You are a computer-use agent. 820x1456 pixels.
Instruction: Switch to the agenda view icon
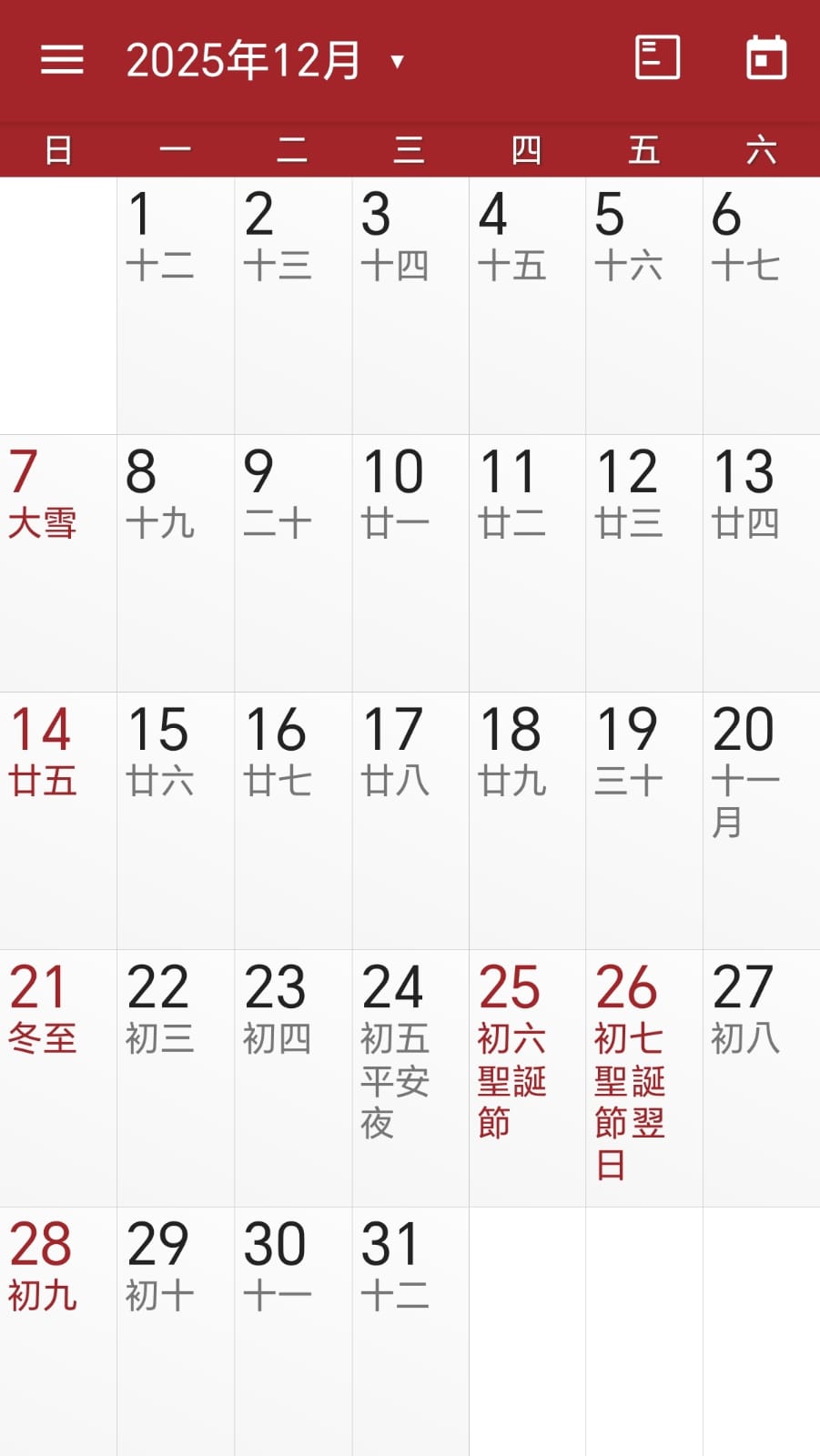point(656,59)
